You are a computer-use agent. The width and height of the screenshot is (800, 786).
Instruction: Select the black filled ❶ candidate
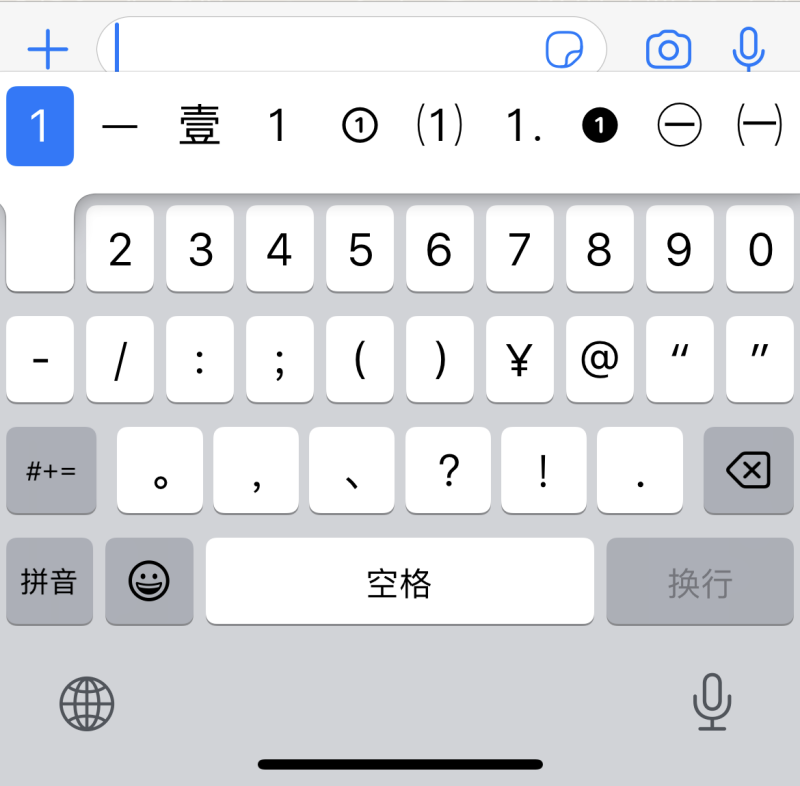pos(599,127)
